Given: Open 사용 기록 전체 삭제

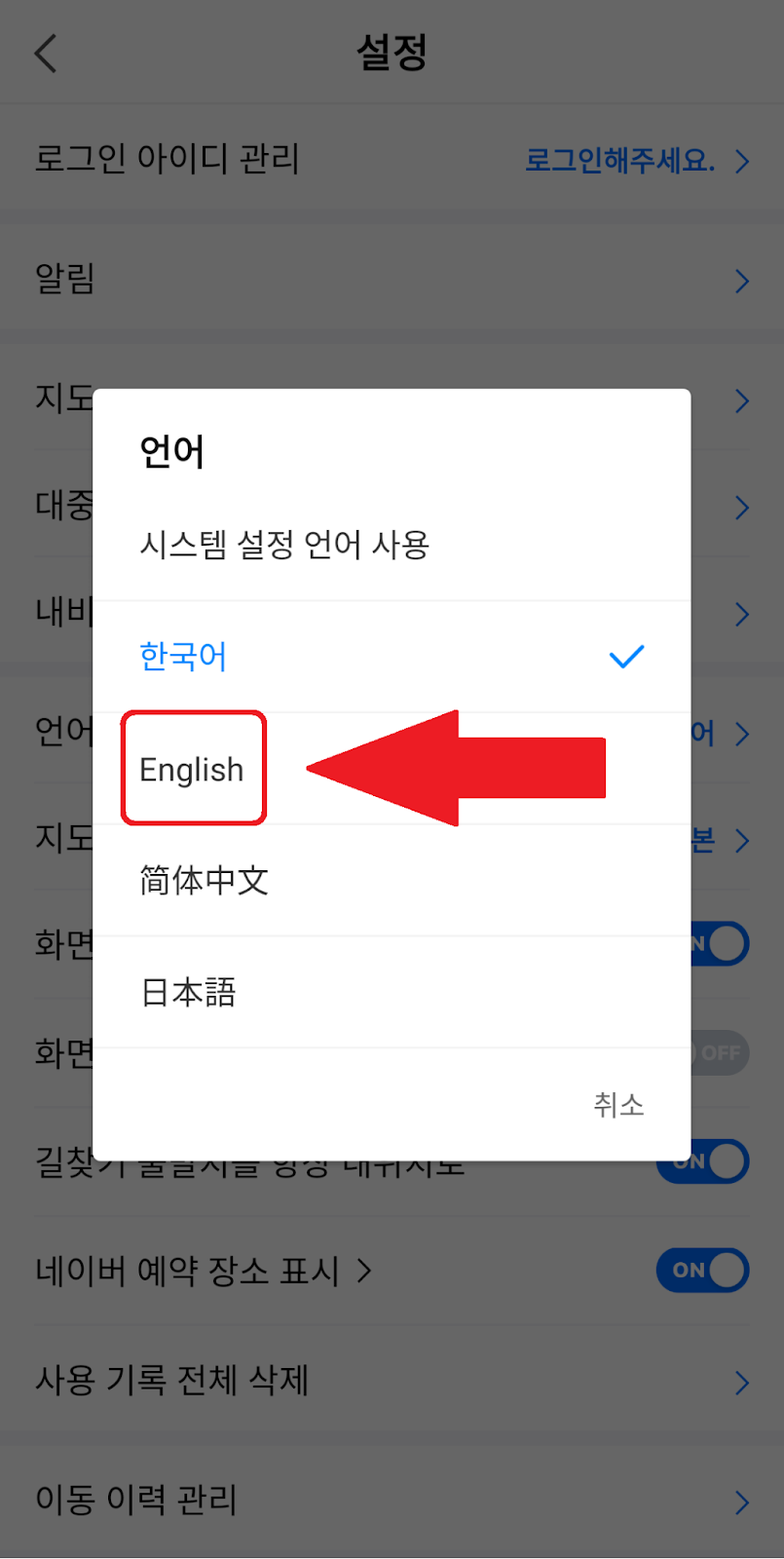Looking at the screenshot, I should click(x=392, y=1381).
